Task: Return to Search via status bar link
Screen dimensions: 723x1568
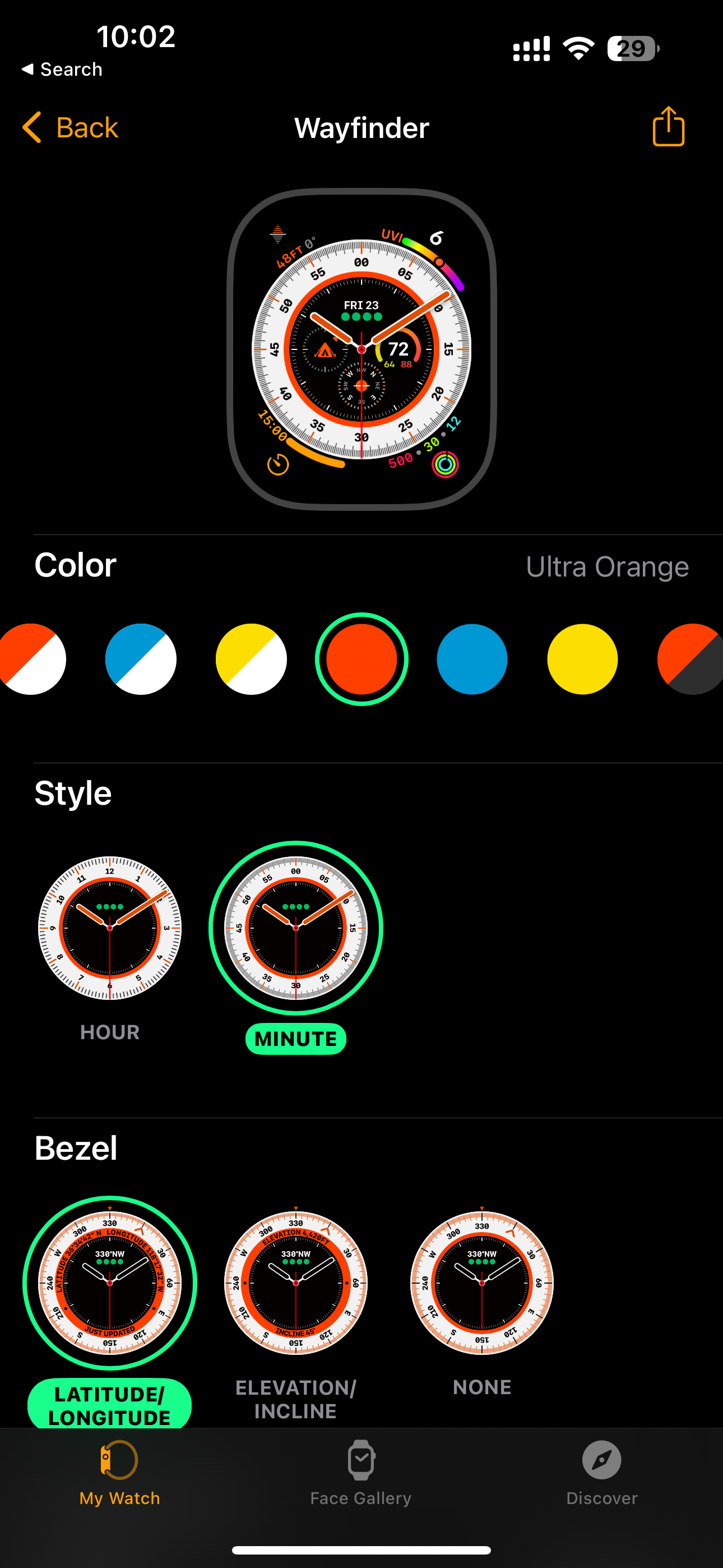Action: tap(62, 70)
